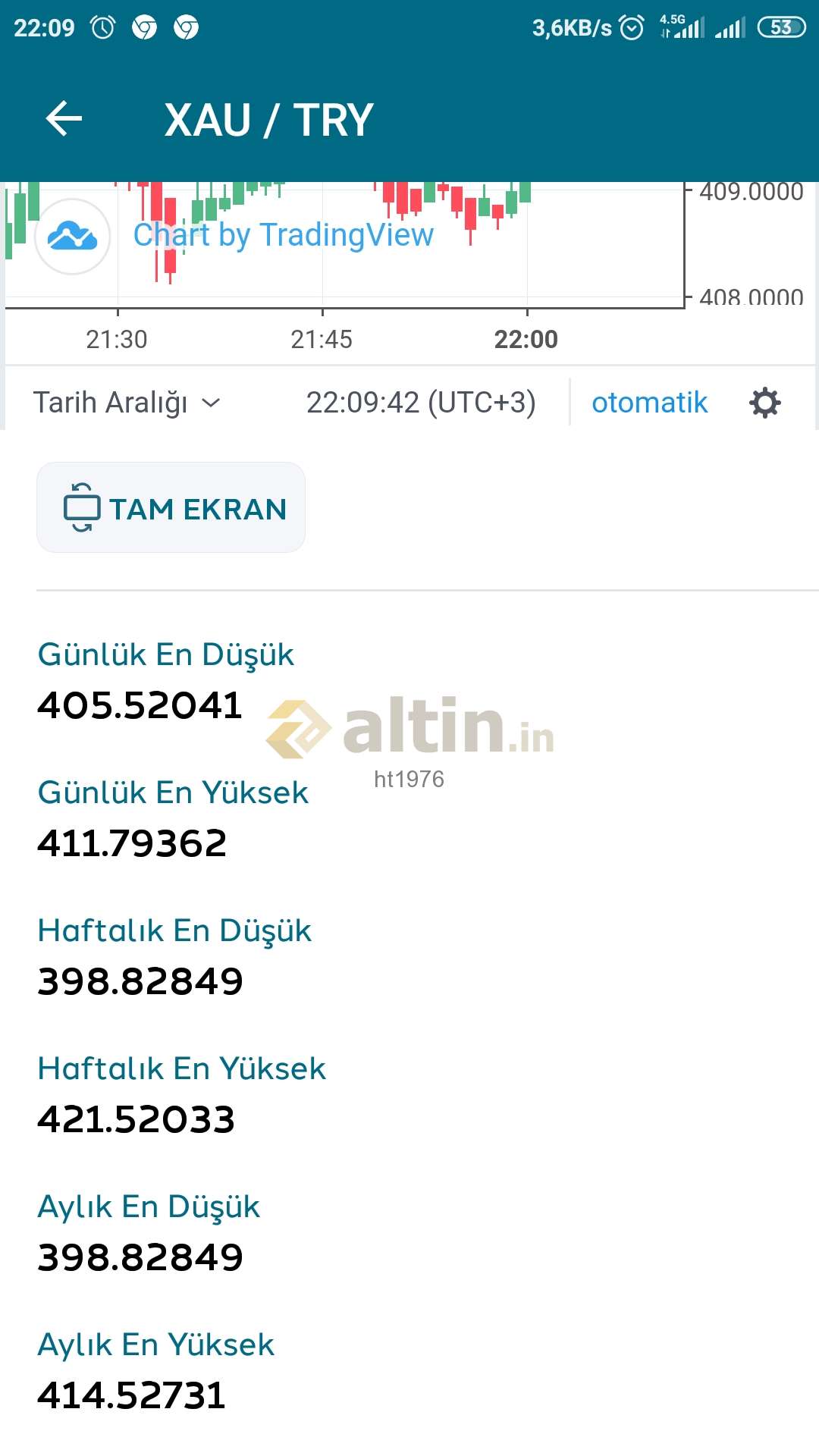This screenshot has height=1456, width=819.
Task: Open chart settings gear icon
Action: (x=764, y=403)
